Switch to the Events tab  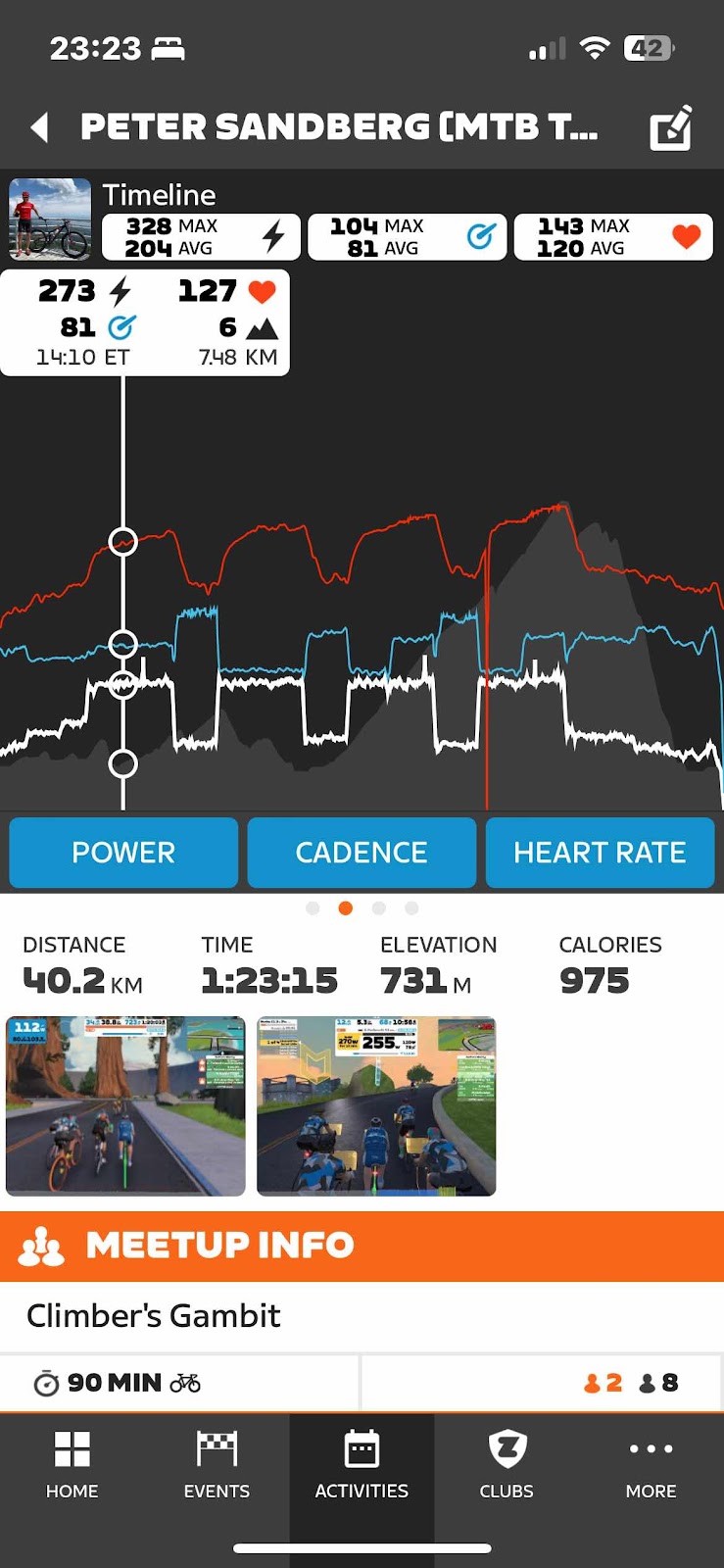(x=217, y=1465)
